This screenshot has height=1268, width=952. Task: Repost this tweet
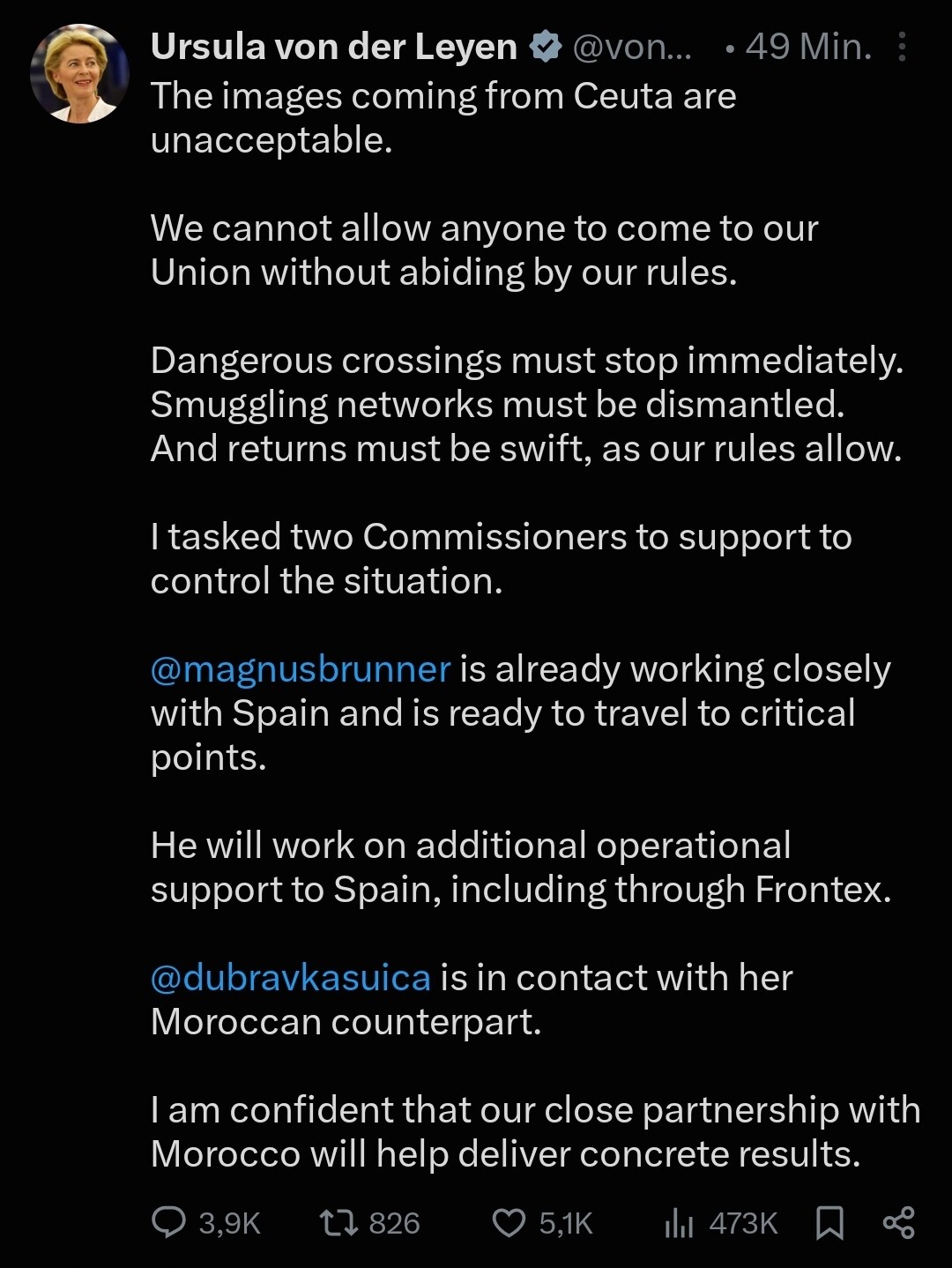(338, 1223)
